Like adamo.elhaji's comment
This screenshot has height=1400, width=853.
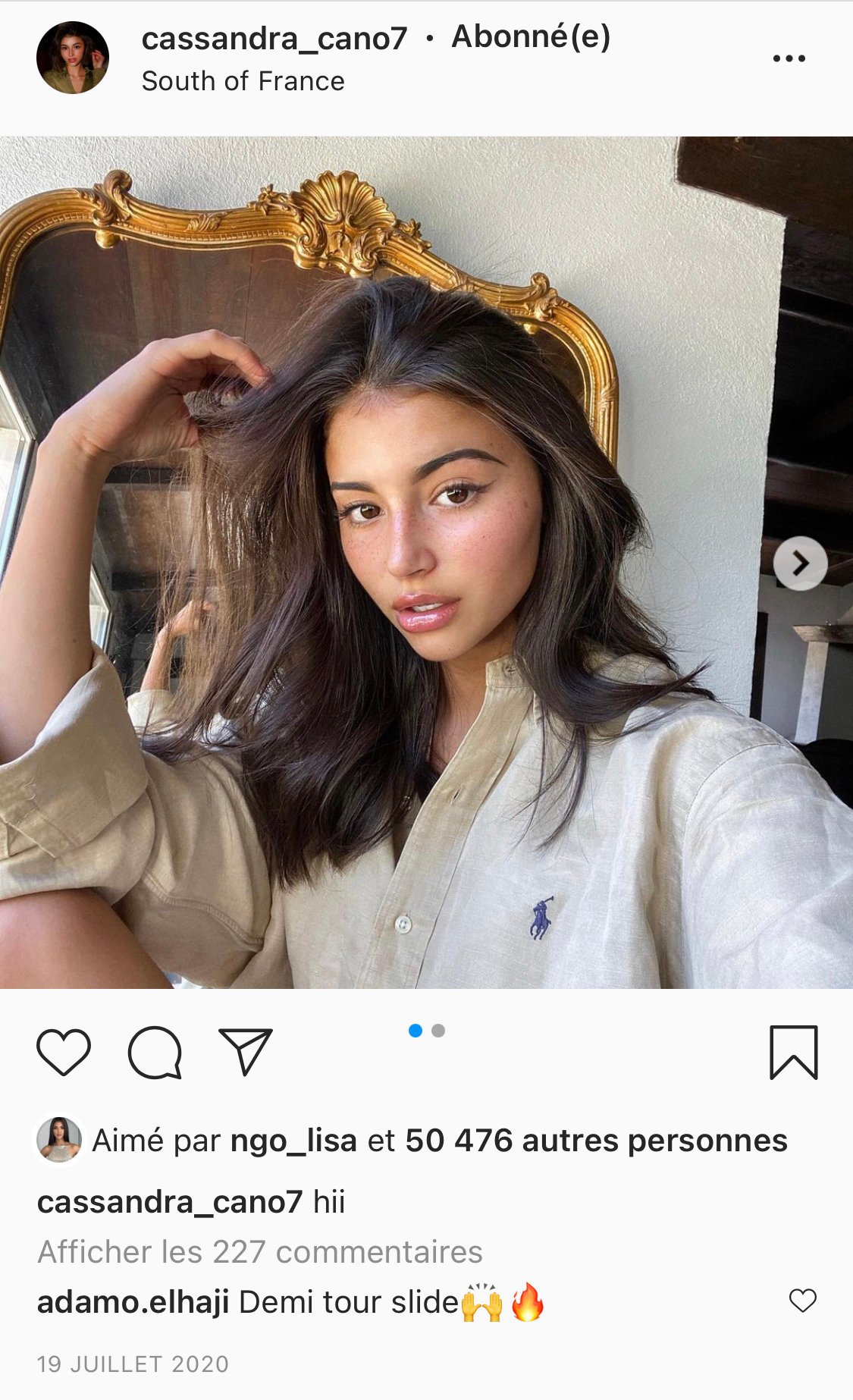802,1301
